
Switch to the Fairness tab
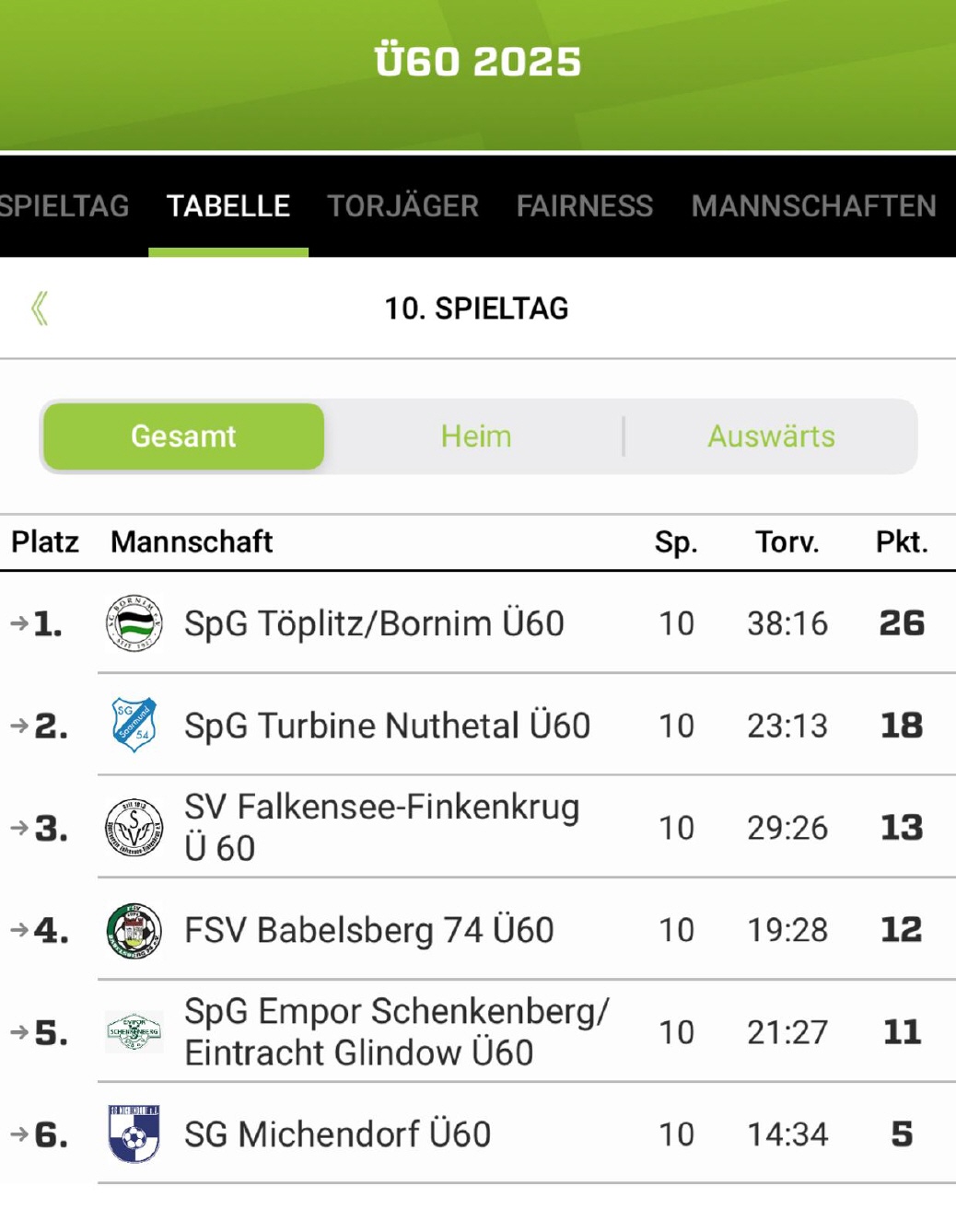coord(584,206)
